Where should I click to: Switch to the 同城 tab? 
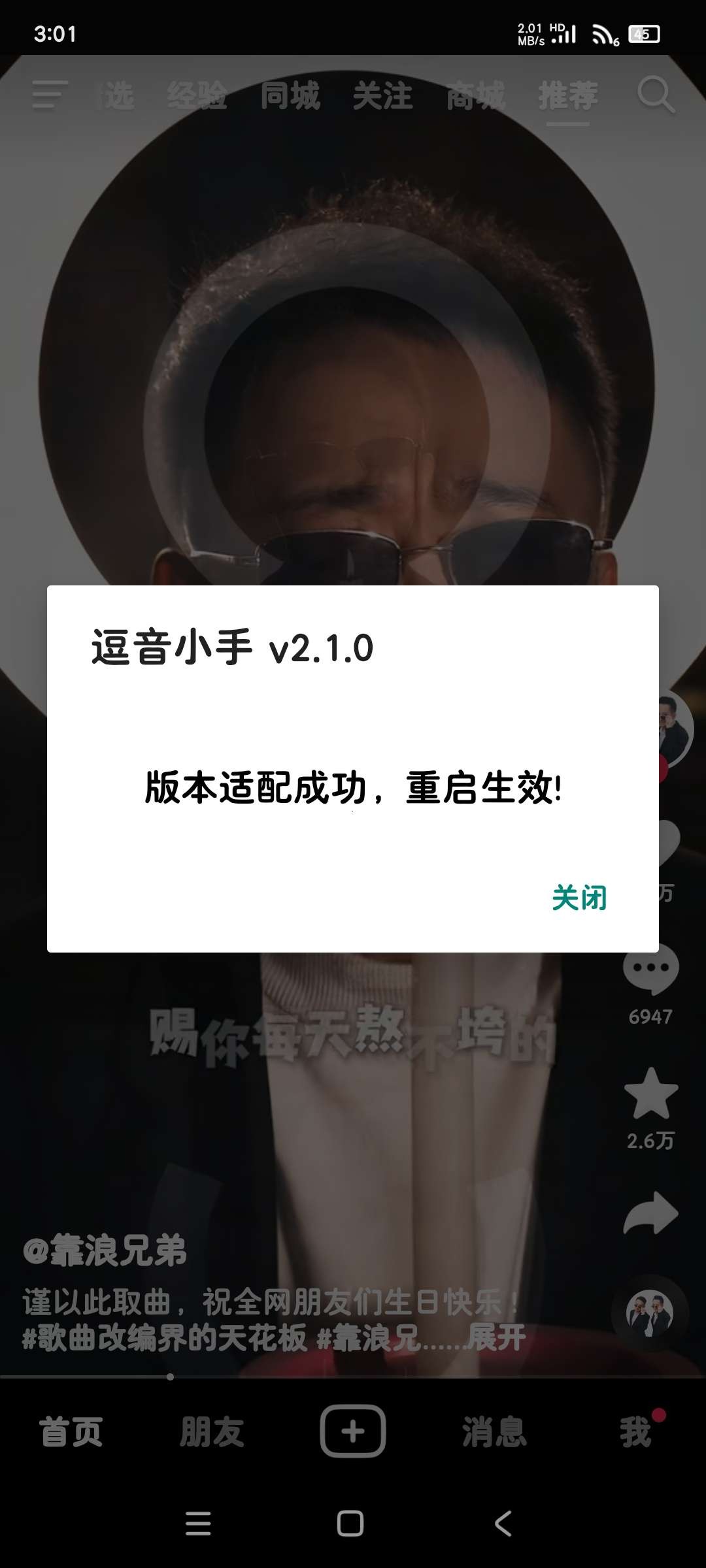[290, 96]
